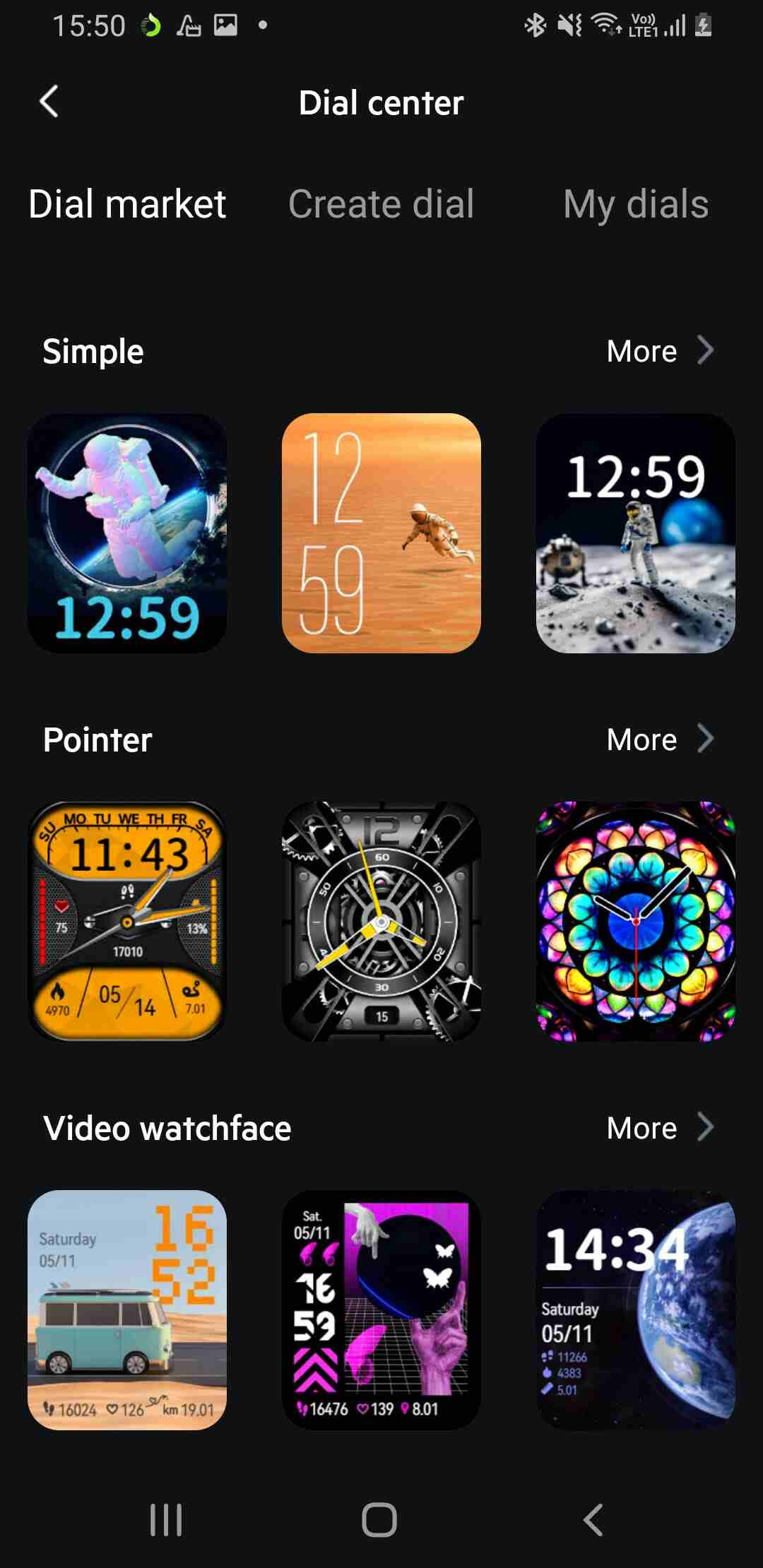Pick the black mechanical gear dial
The height and width of the screenshot is (1568, 763).
pyautogui.click(x=381, y=921)
